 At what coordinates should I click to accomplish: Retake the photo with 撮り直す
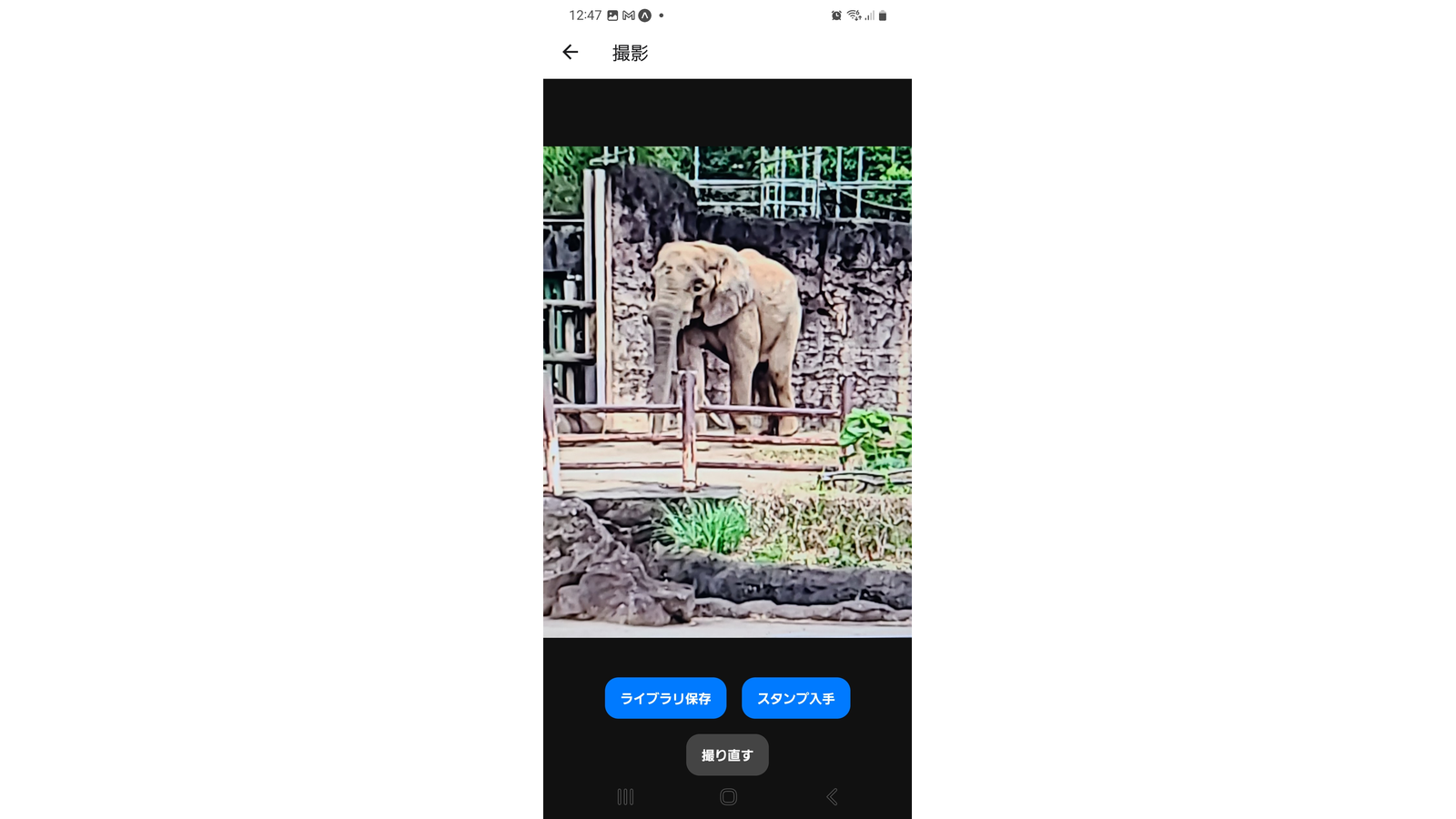(727, 755)
